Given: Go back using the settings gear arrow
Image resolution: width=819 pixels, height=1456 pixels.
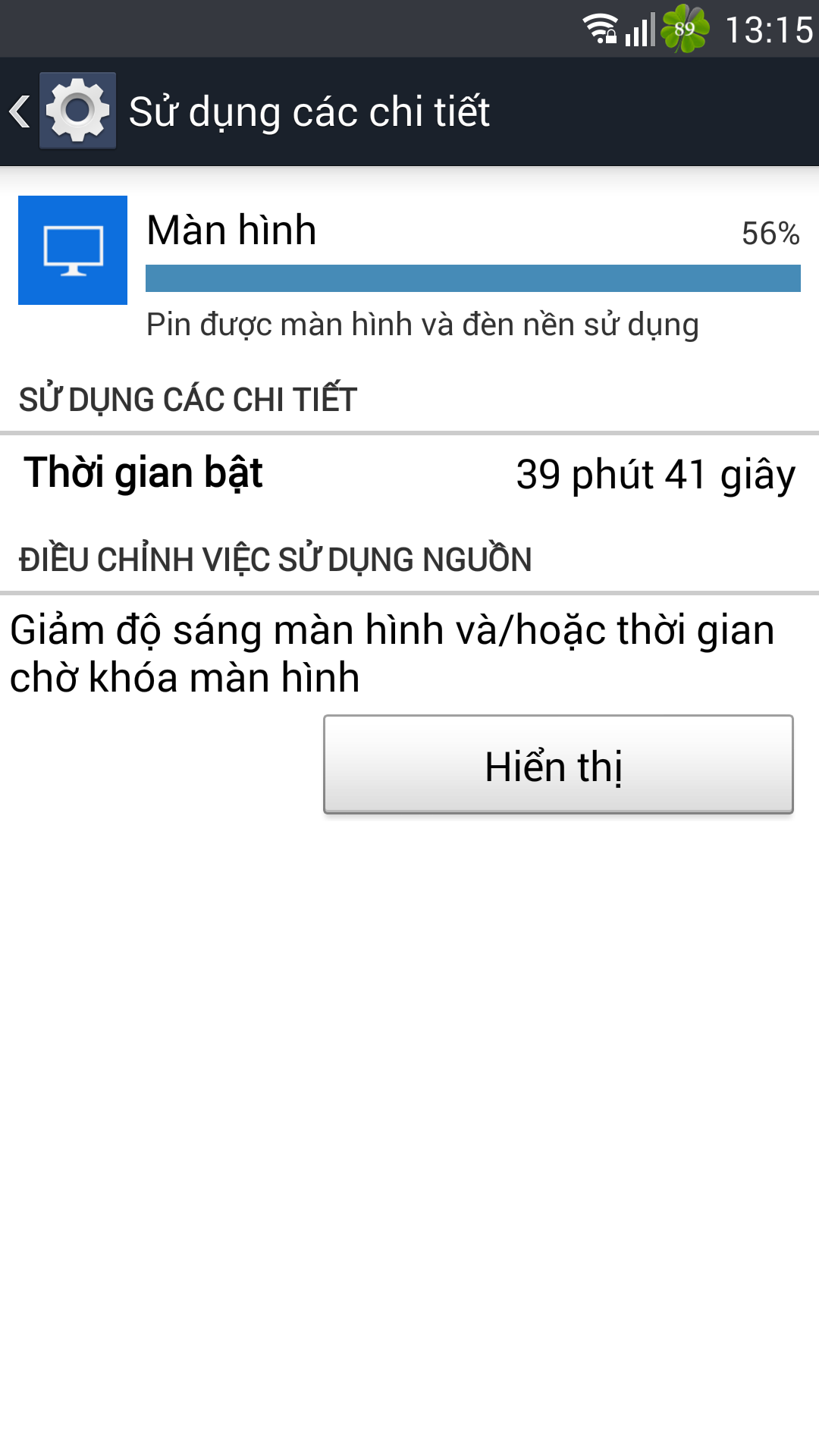Looking at the screenshot, I should tap(62, 111).
